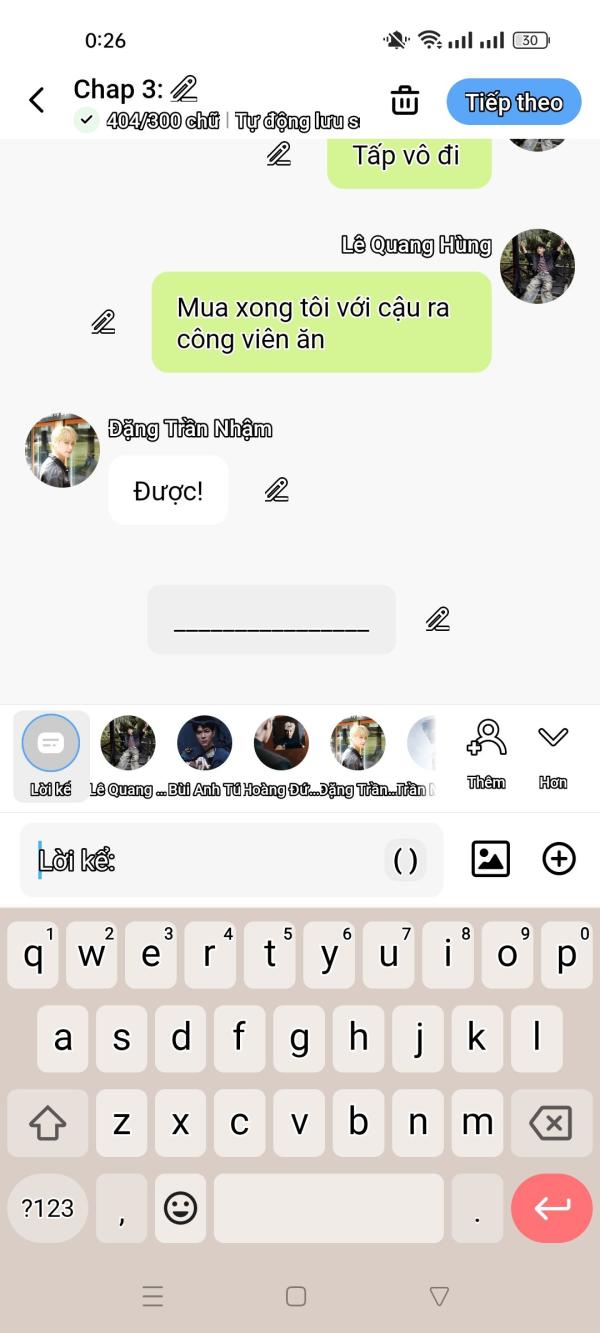Choose character Bùi Anh Tú
The width and height of the screenshot is (600, 1333).
[205, 756]
